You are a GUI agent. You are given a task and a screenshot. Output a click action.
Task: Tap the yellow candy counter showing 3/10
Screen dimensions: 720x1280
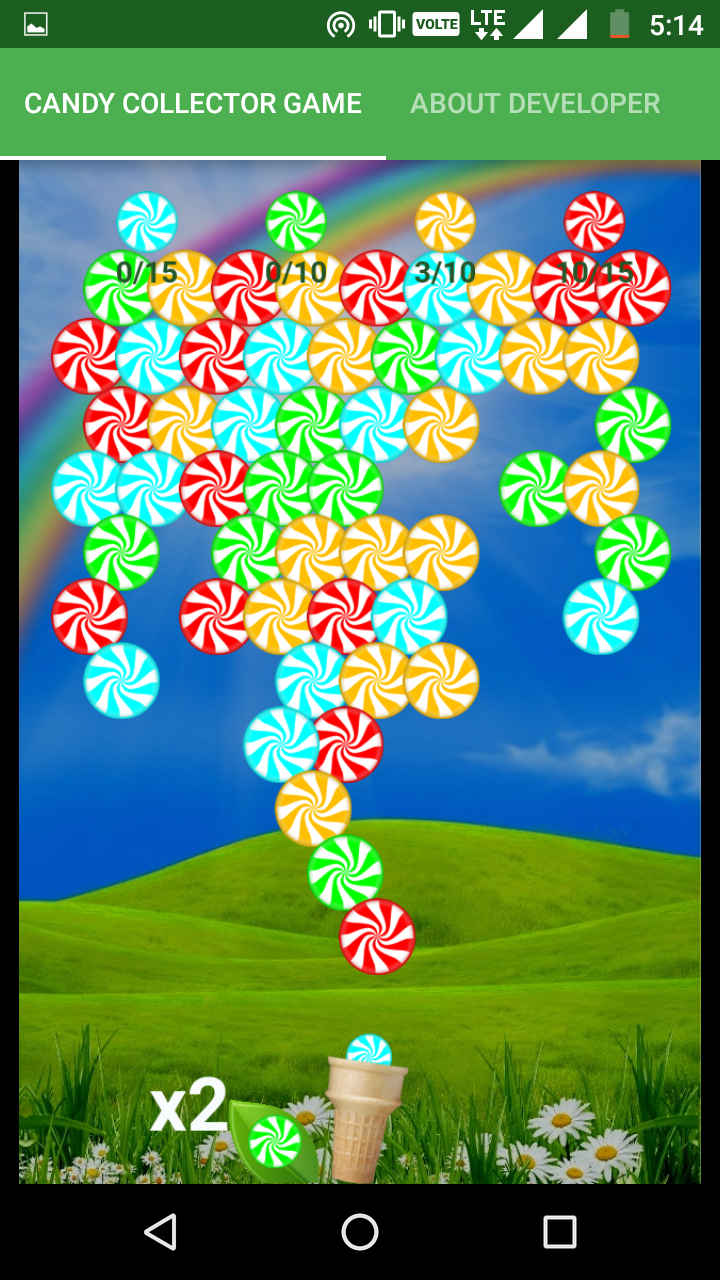click(443, 270)
